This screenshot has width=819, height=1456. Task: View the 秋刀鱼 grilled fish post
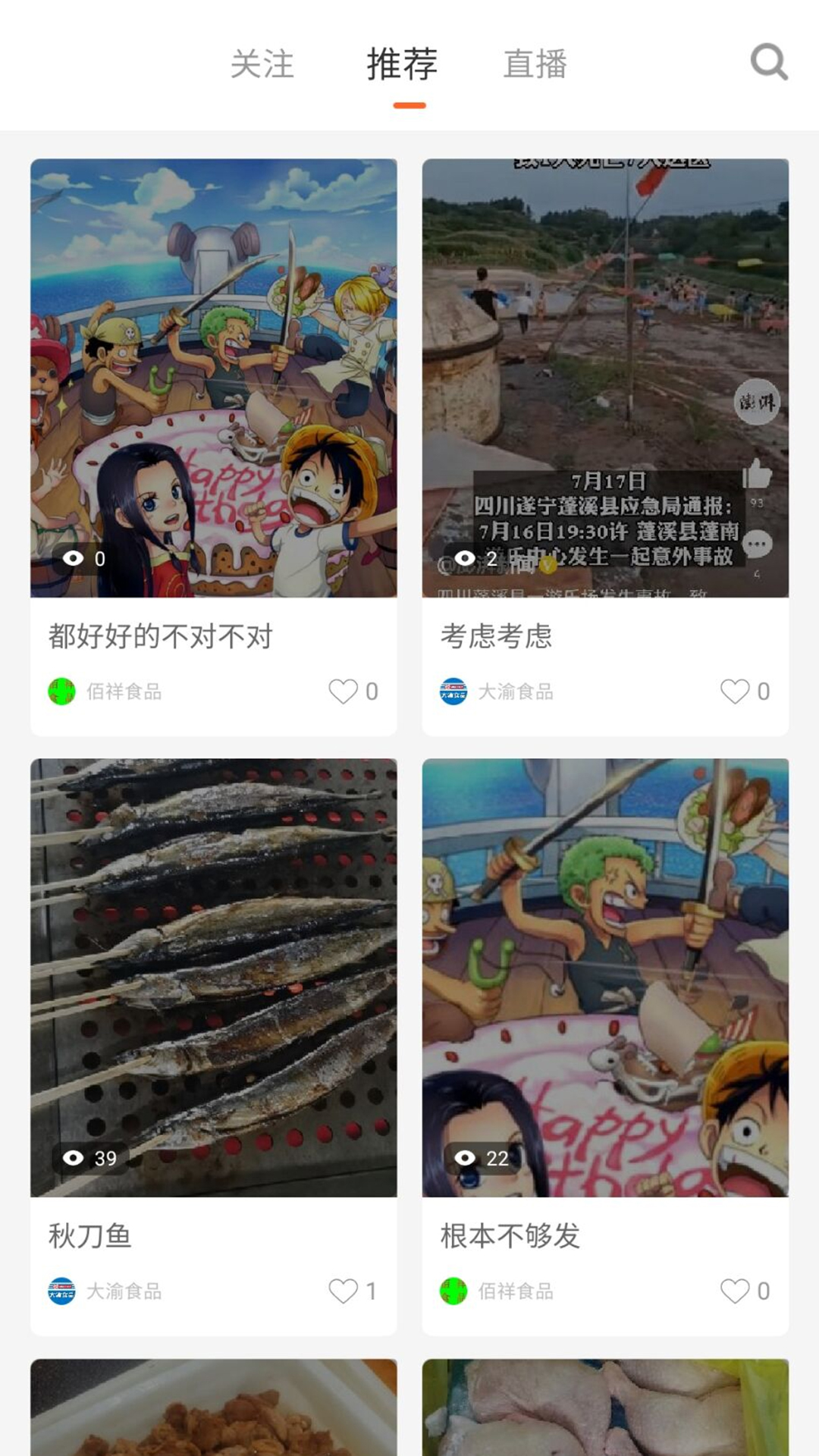coord(213,977)
